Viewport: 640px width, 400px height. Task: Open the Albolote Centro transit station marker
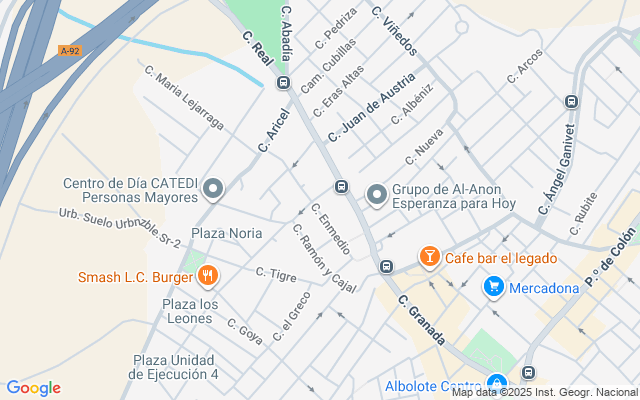496,383
